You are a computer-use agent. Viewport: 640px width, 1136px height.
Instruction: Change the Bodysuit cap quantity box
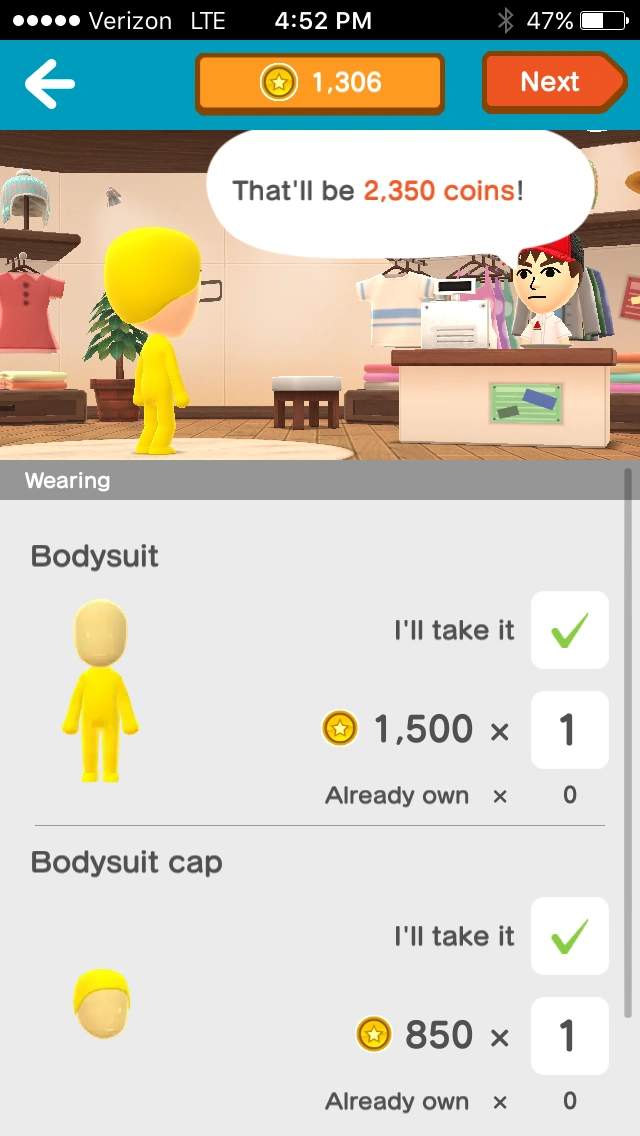(x=569, y=1036)
